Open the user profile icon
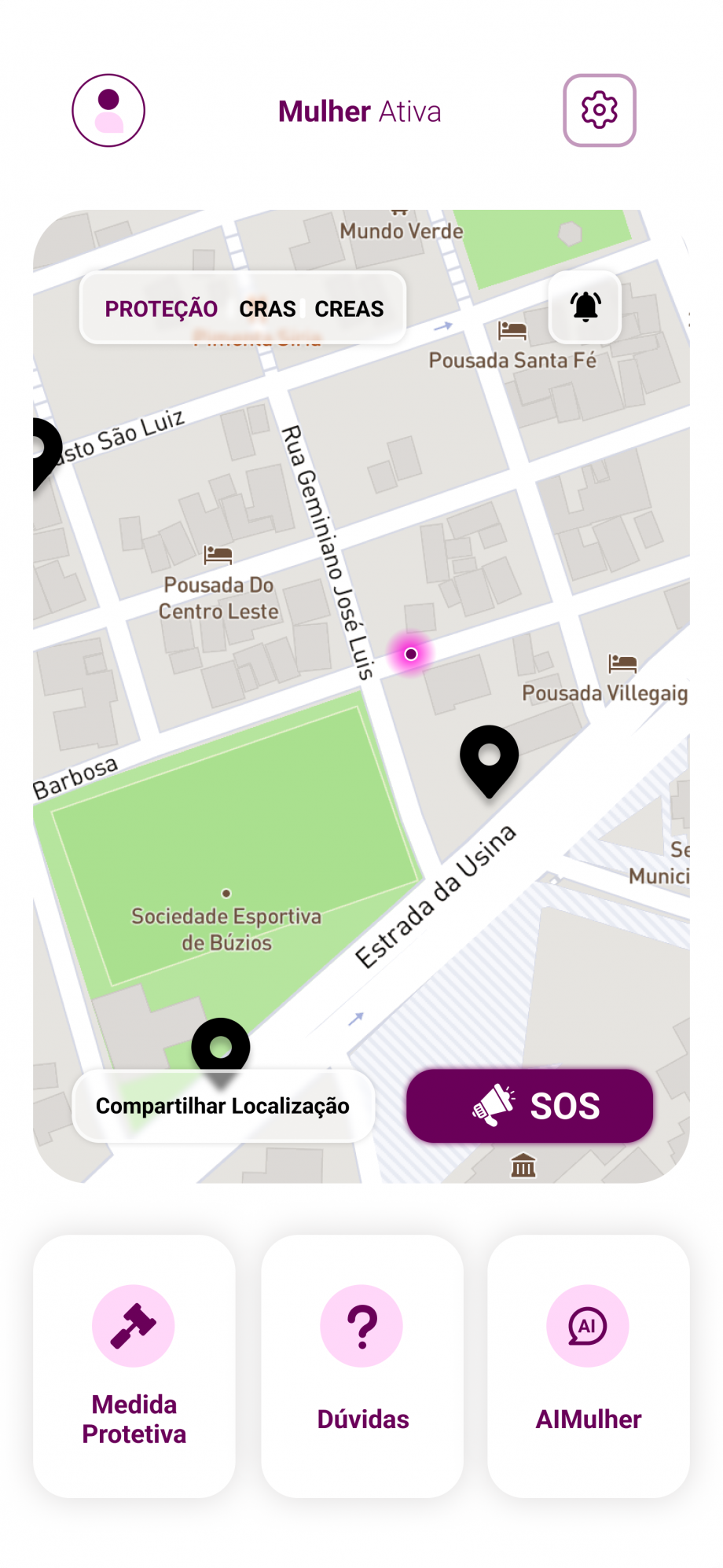The image size is (723, 1568). point(108,111)
